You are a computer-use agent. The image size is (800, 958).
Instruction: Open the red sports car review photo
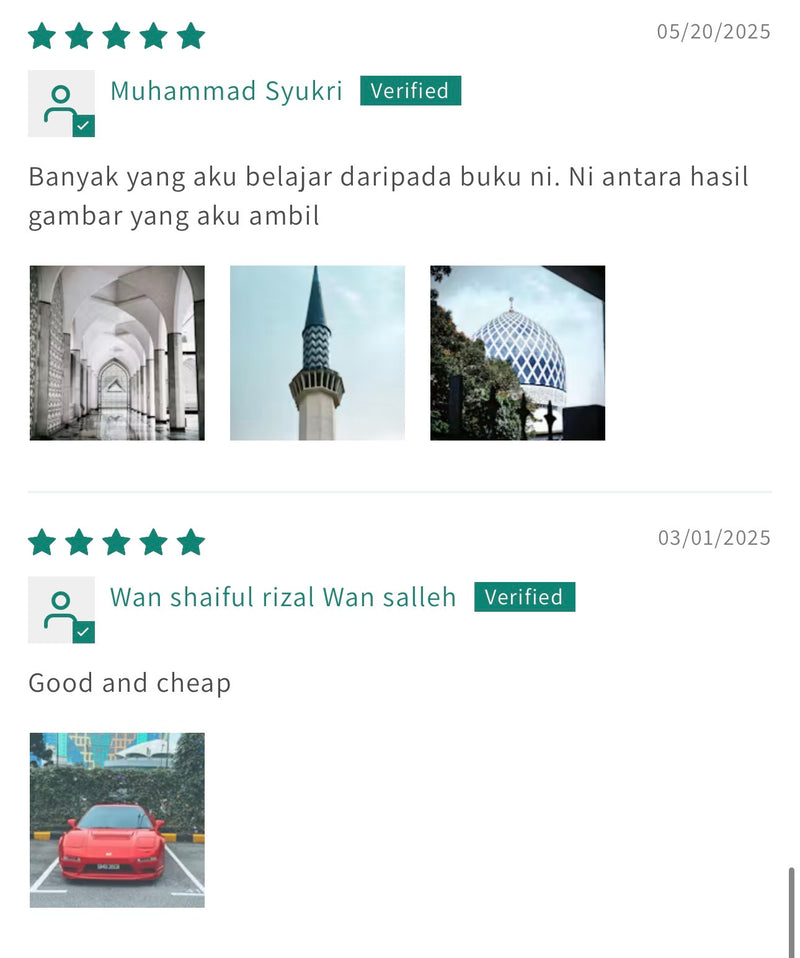[117, 820]
